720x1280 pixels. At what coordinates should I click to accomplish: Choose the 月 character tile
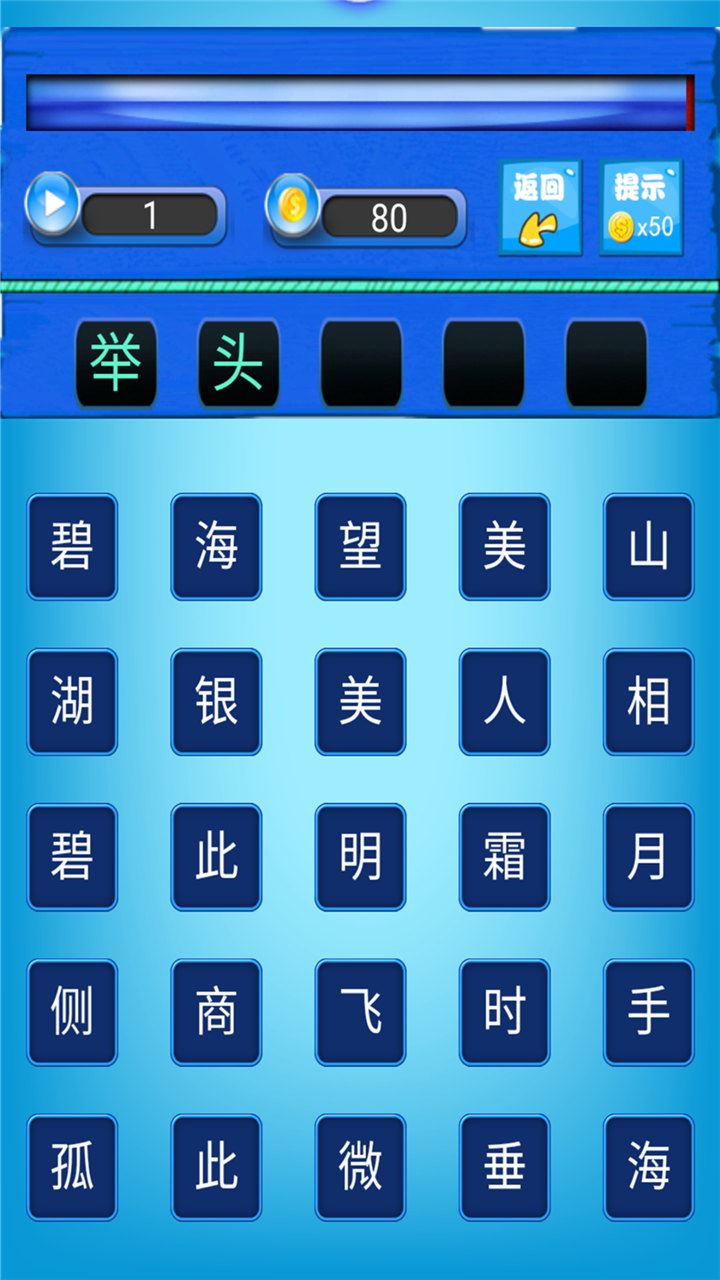[x=648, y=857]
